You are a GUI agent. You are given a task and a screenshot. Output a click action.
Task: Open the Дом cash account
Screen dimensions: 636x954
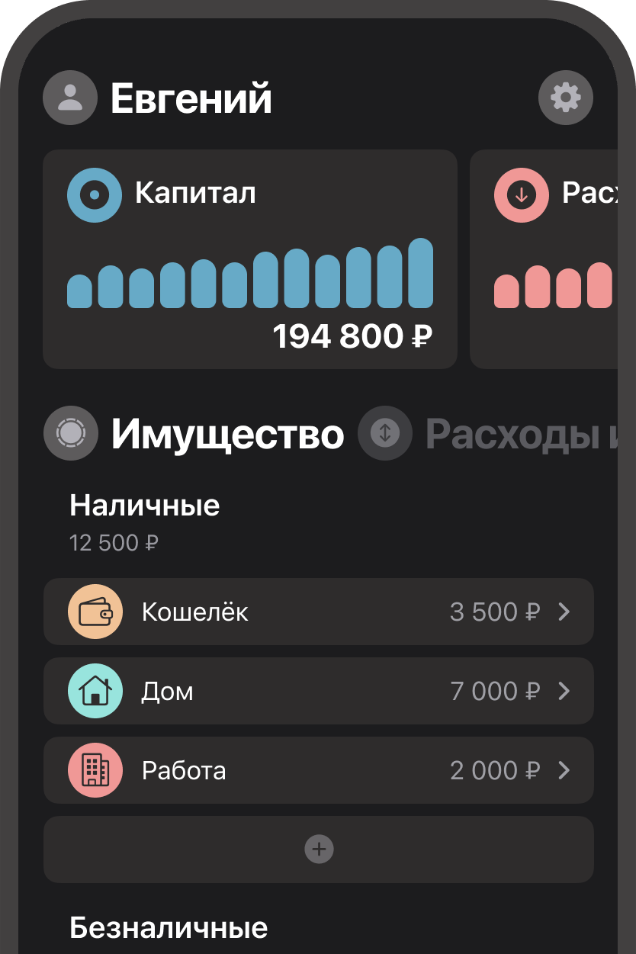318,691
